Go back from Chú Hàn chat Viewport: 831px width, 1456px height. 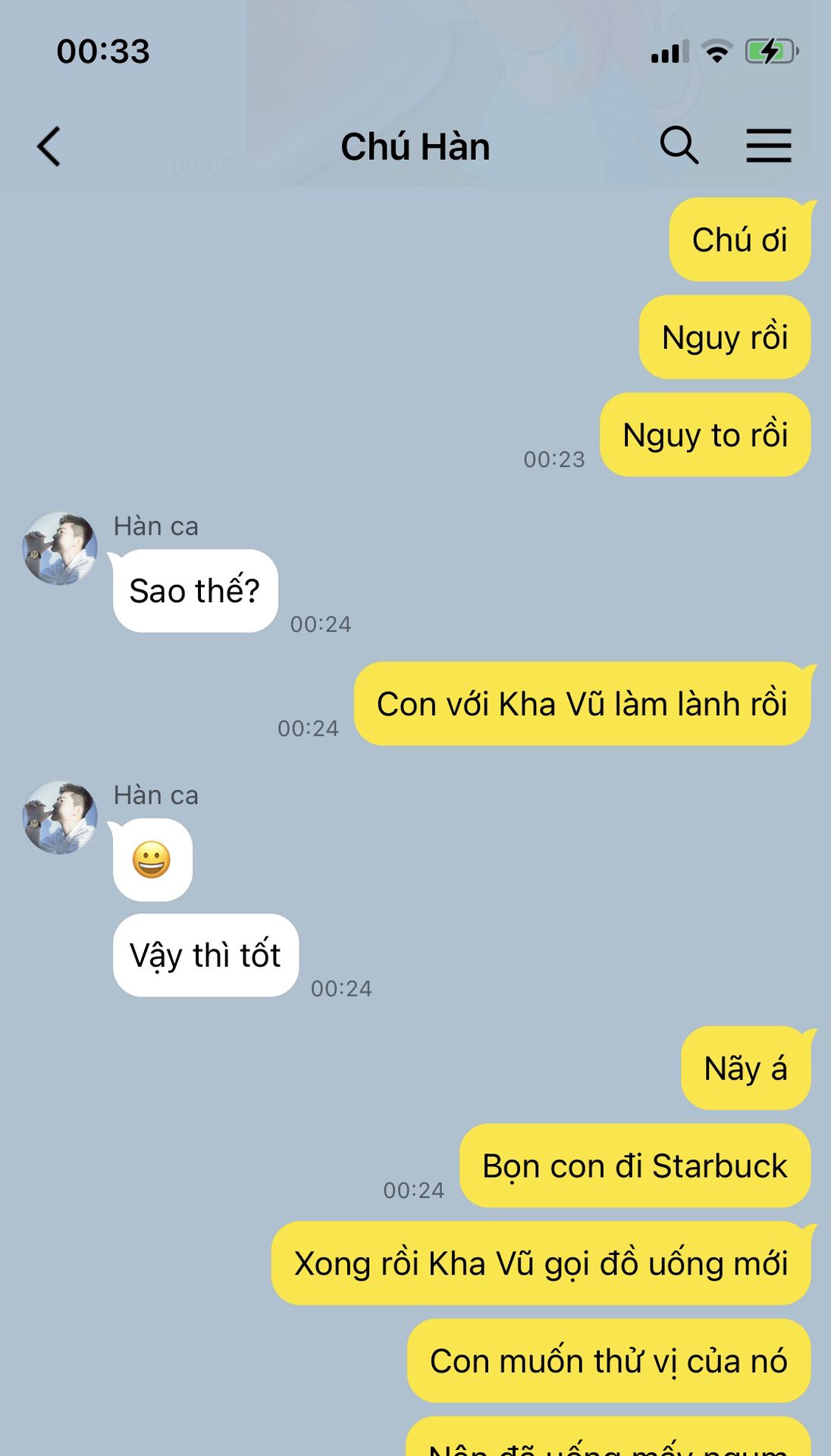coord(49,146)
